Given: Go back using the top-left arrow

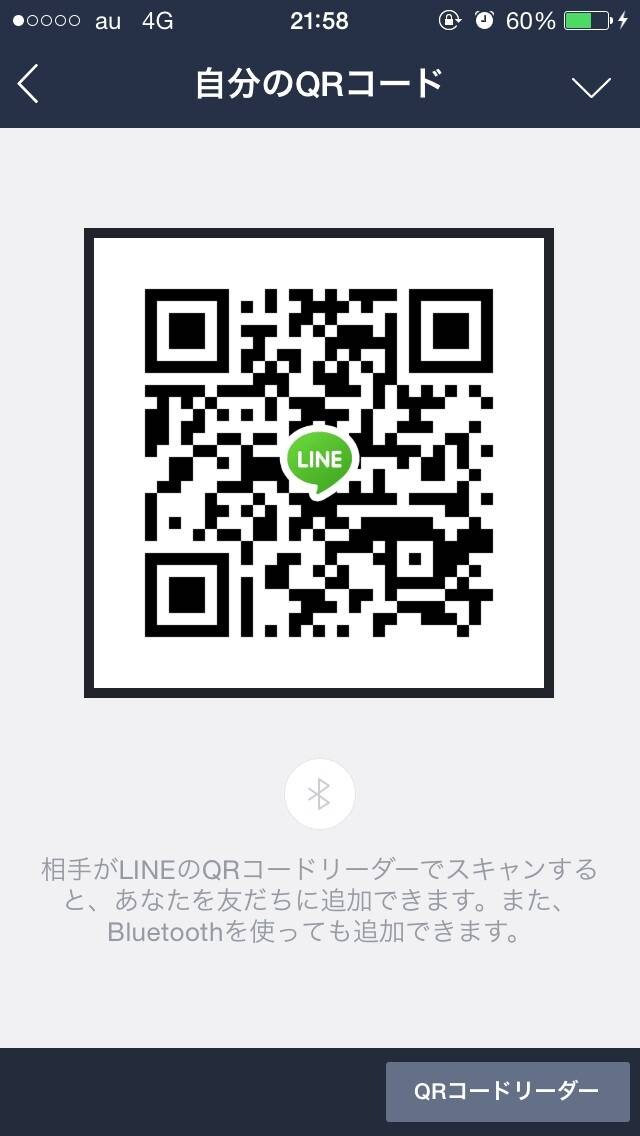Looking at the screenshot, I should pyautogui.click(x=28, y=84).
